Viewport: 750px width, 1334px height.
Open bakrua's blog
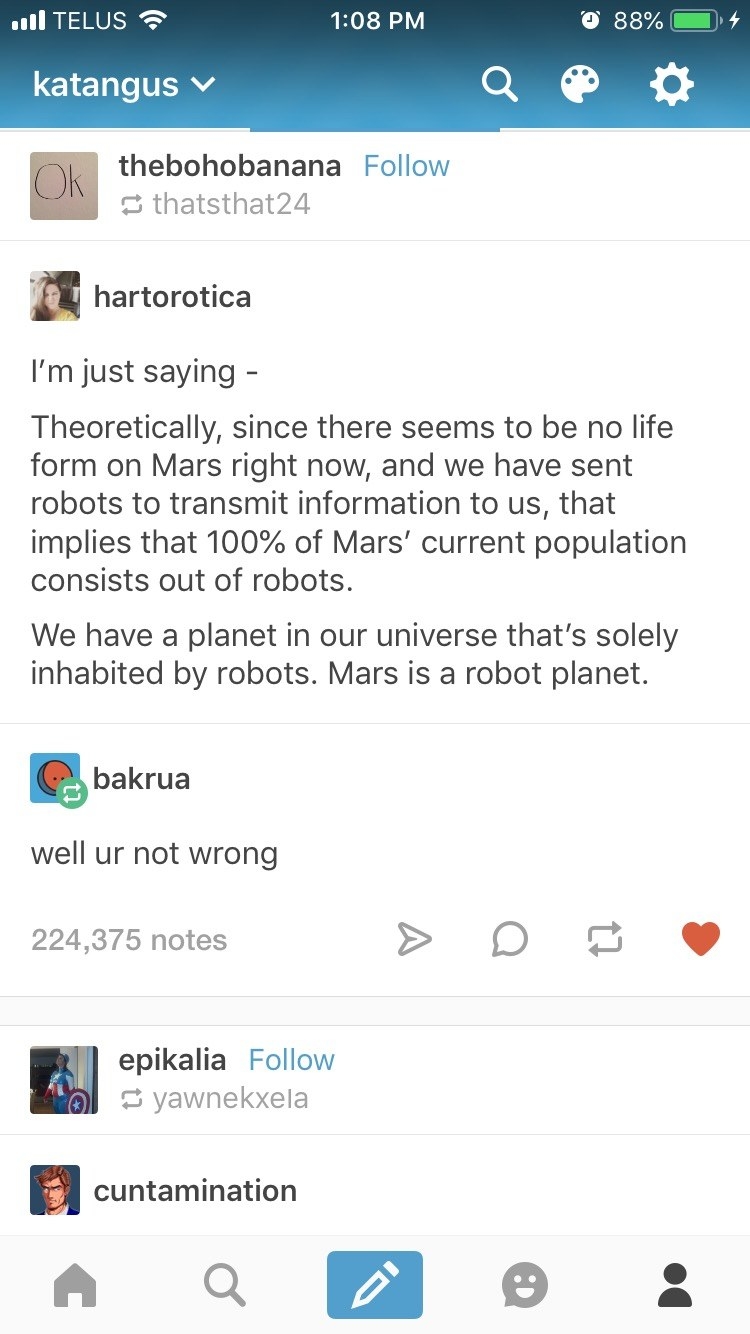(x=141, y=778)
